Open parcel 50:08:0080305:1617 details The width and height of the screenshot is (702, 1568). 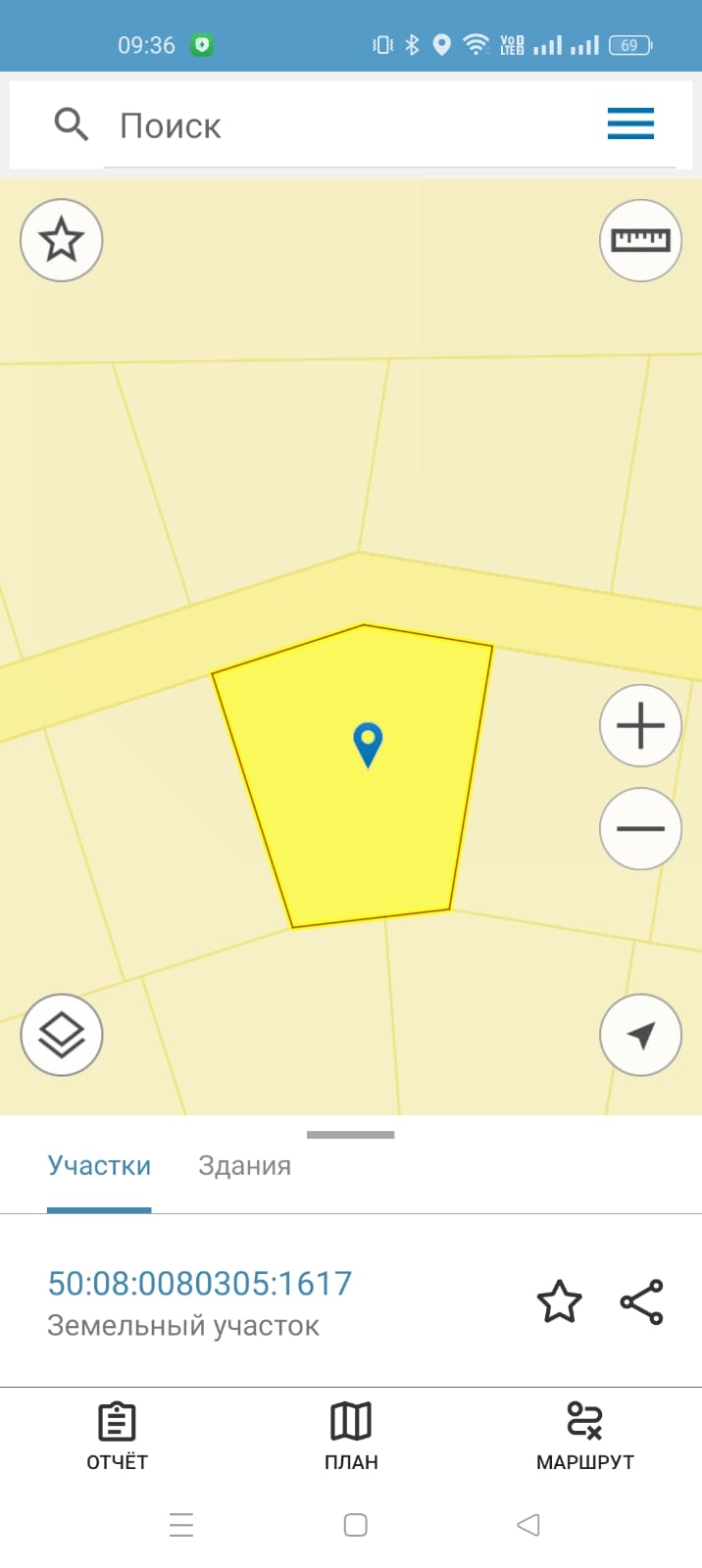click(x=200, y=1284)
